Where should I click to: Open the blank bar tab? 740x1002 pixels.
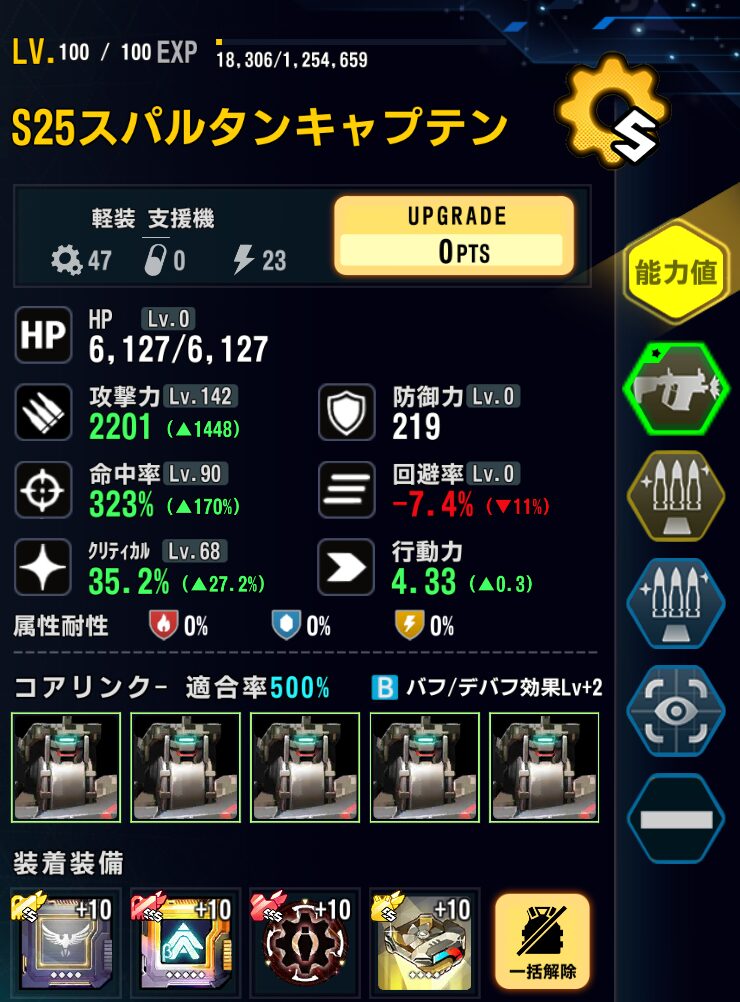(x=676, y=819)
